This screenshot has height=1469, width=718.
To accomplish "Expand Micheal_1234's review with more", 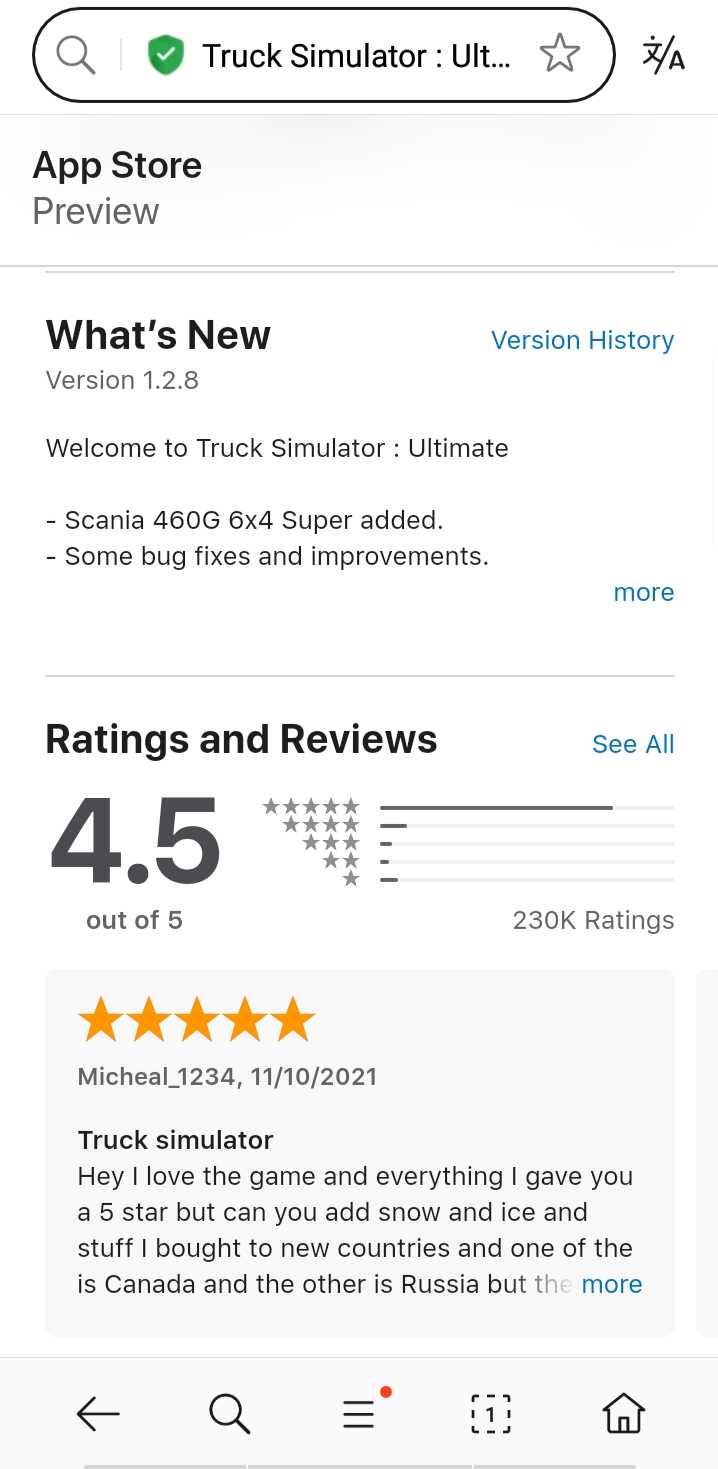I will click(x=611, y=1284).
